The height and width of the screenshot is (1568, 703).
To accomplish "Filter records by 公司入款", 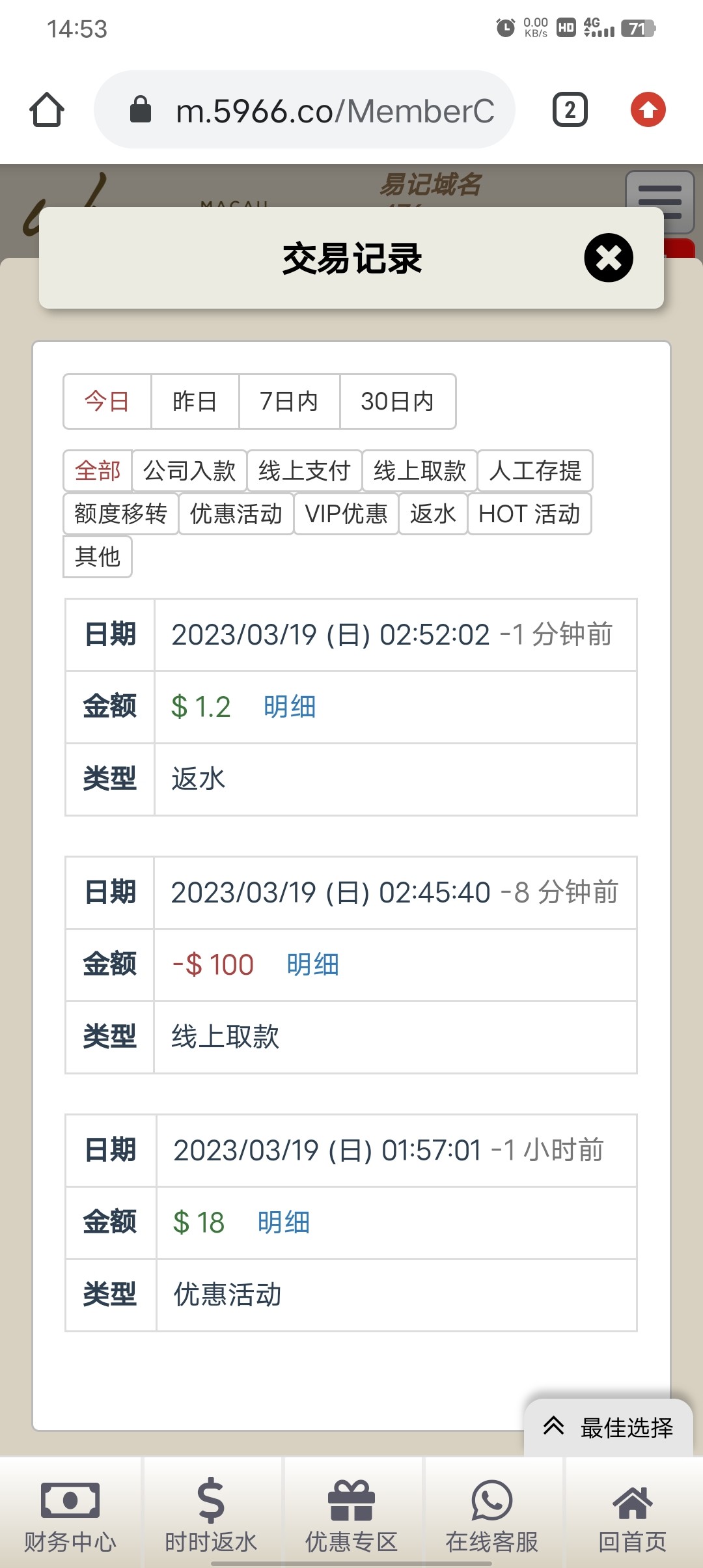I will (189, 470).
